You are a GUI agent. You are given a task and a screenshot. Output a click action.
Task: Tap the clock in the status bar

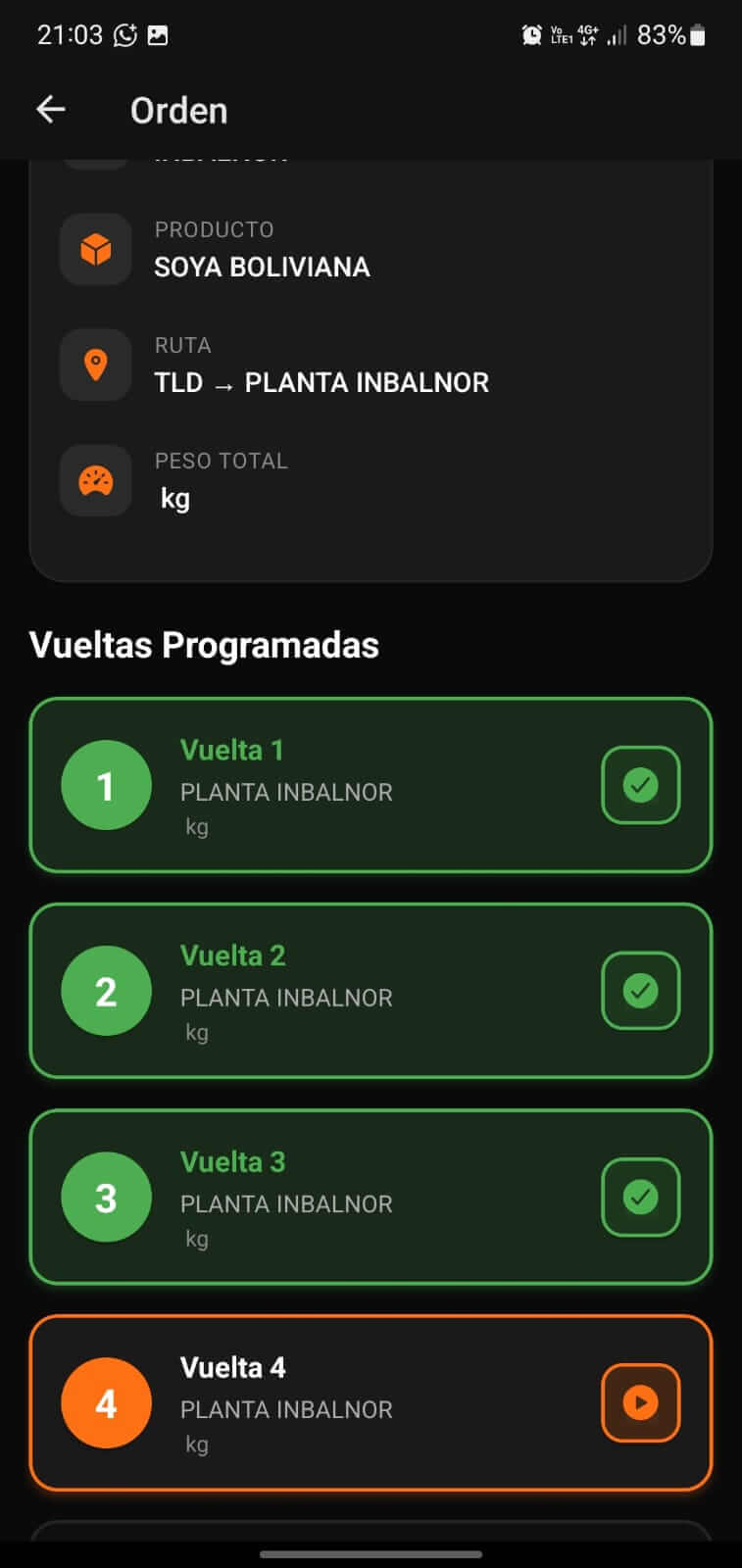pyautogui.click(x=69, y=33)
